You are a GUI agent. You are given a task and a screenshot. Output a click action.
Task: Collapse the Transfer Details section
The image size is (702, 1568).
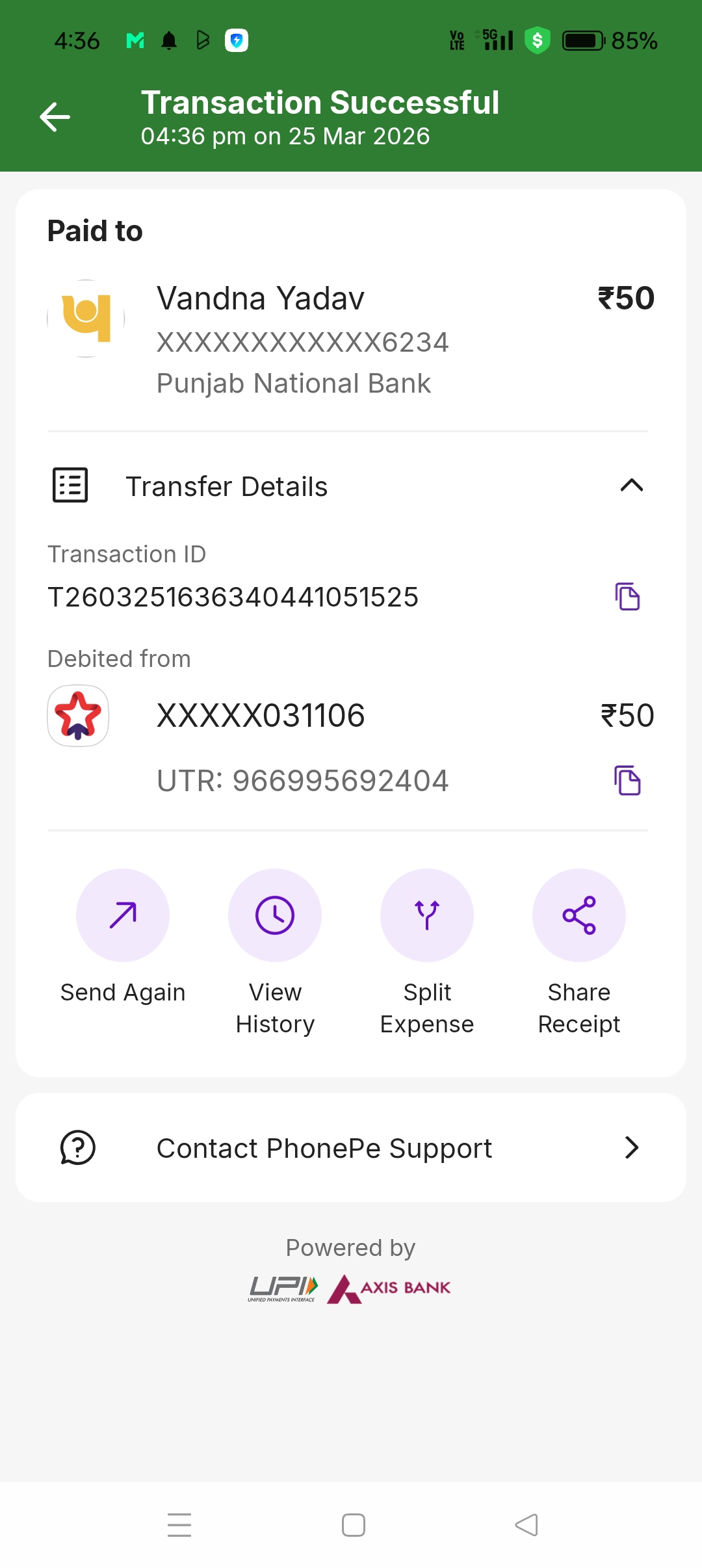click(631, 486)
